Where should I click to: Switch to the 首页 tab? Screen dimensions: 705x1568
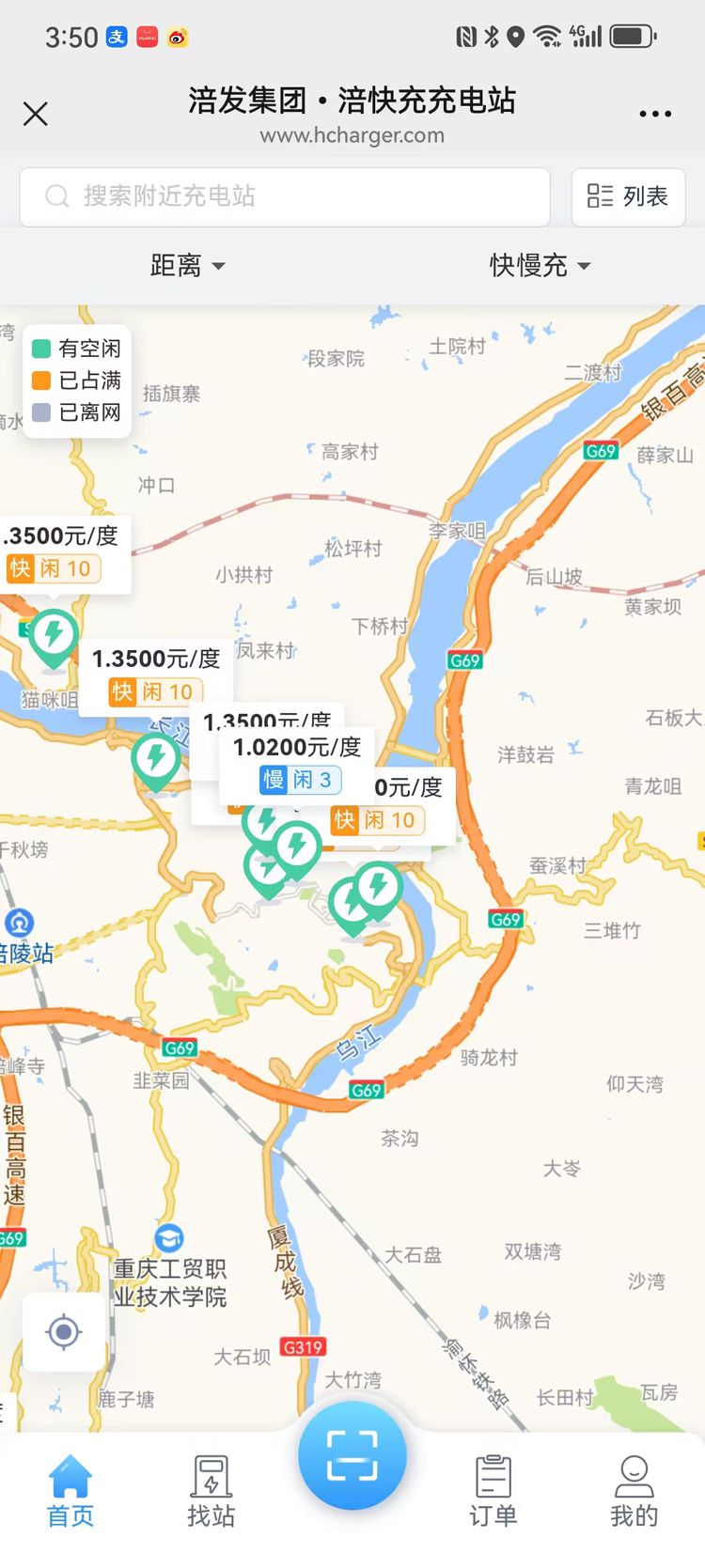[70, 1491]
